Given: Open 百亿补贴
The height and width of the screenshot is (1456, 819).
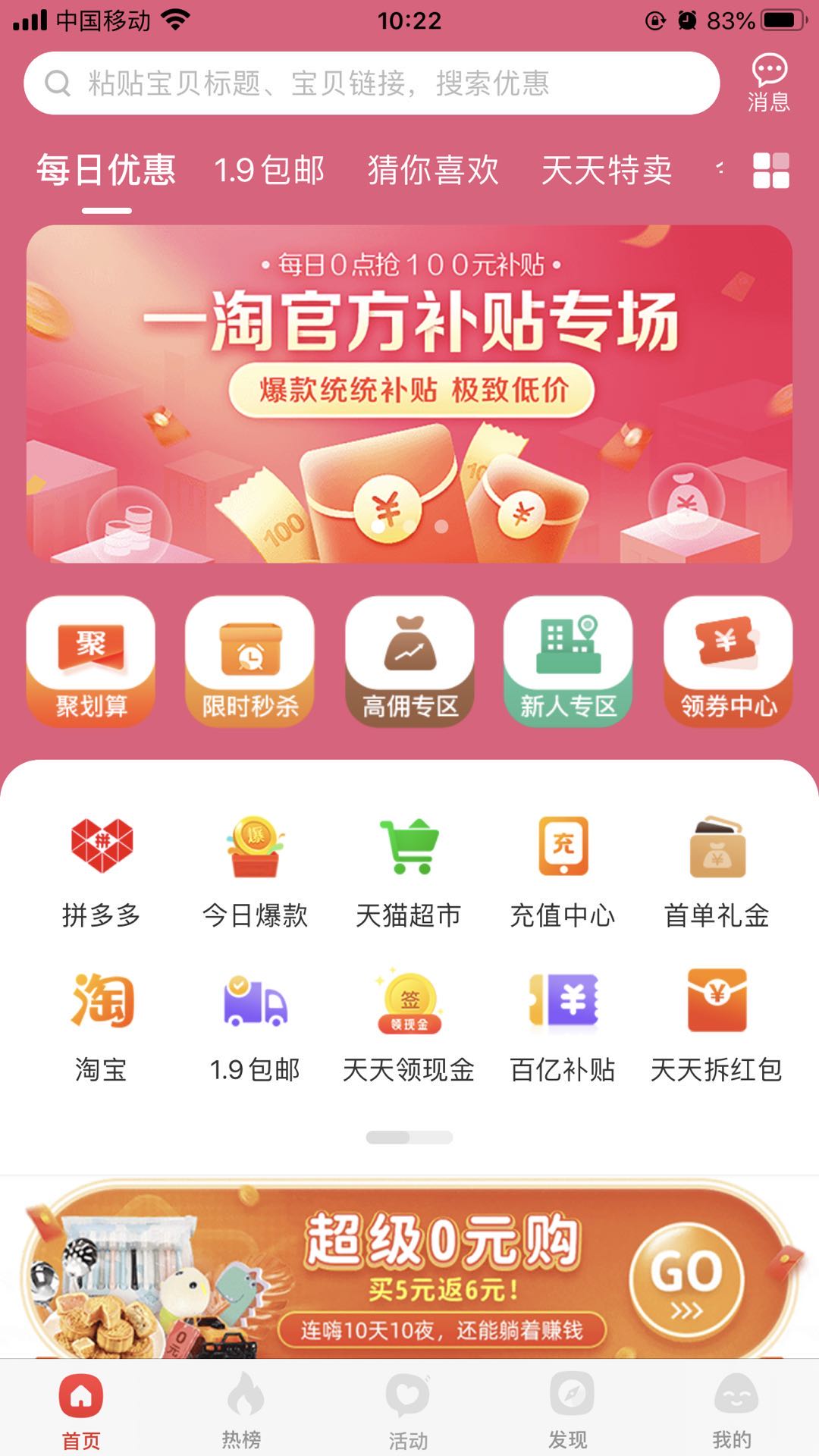Looking at the screenshot, I should pyautogui.click(x=563, y=1025).
